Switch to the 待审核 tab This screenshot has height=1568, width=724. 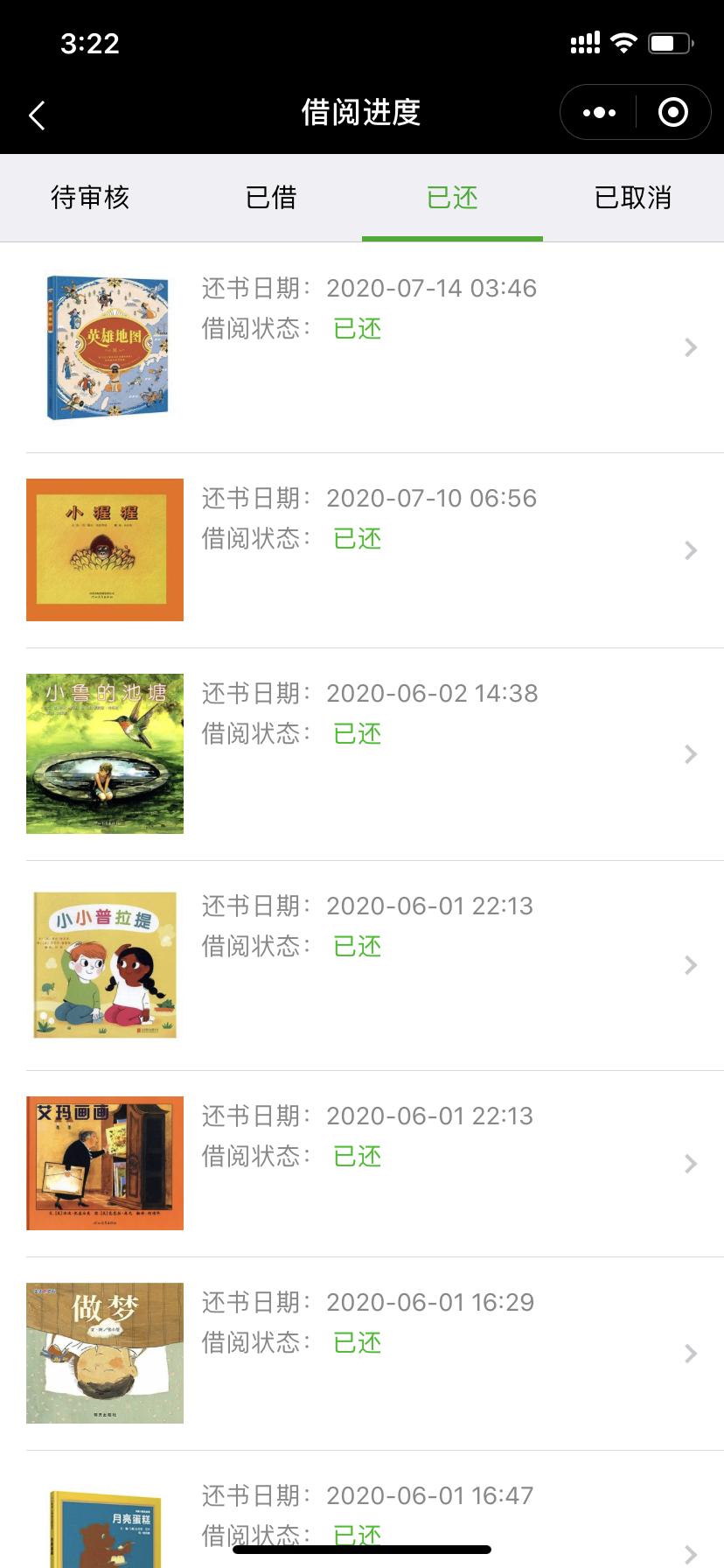pyautogui.click(x=90, y=198)
